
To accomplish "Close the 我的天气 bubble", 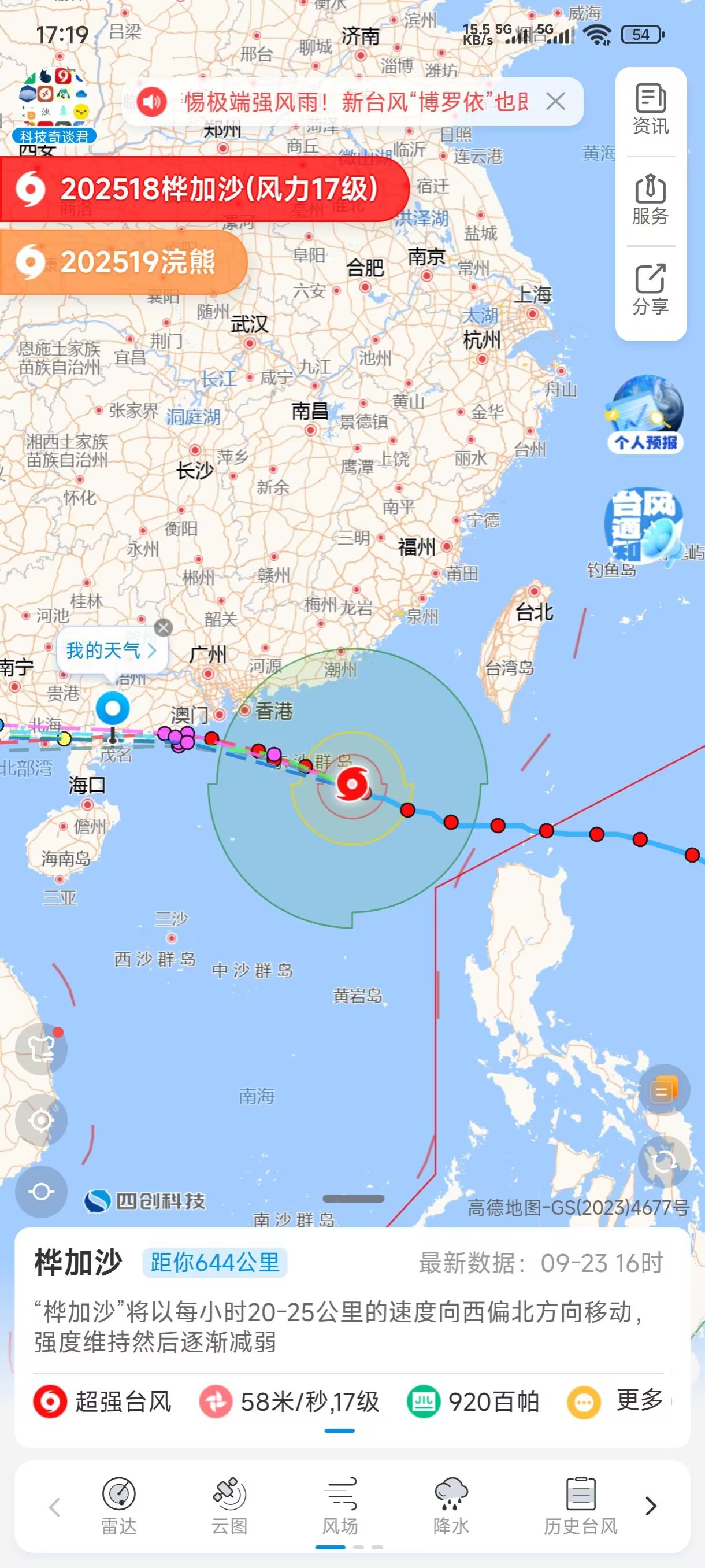I will (163, 627).
